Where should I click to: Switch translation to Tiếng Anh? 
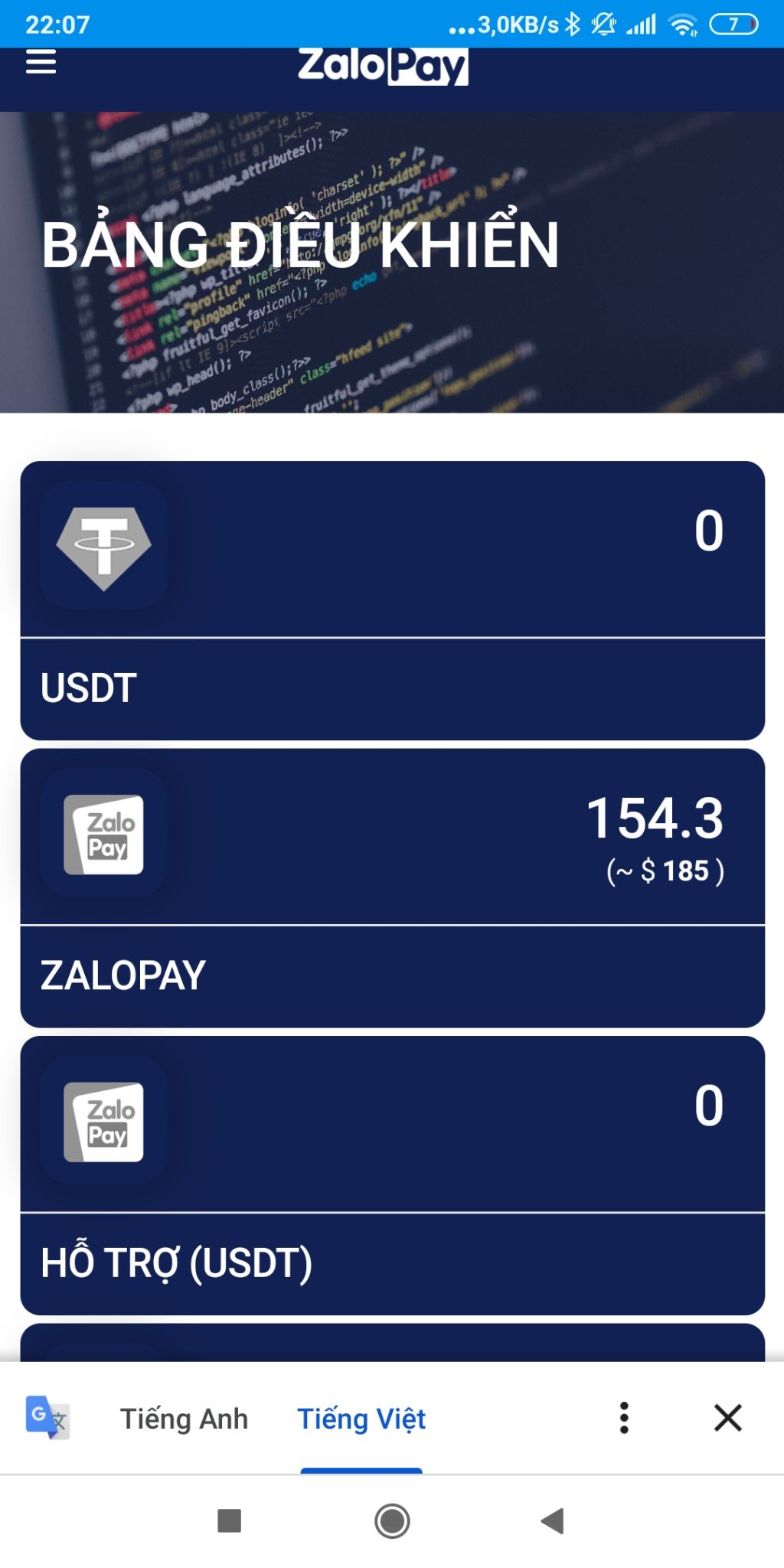(x=184, y=1419)
